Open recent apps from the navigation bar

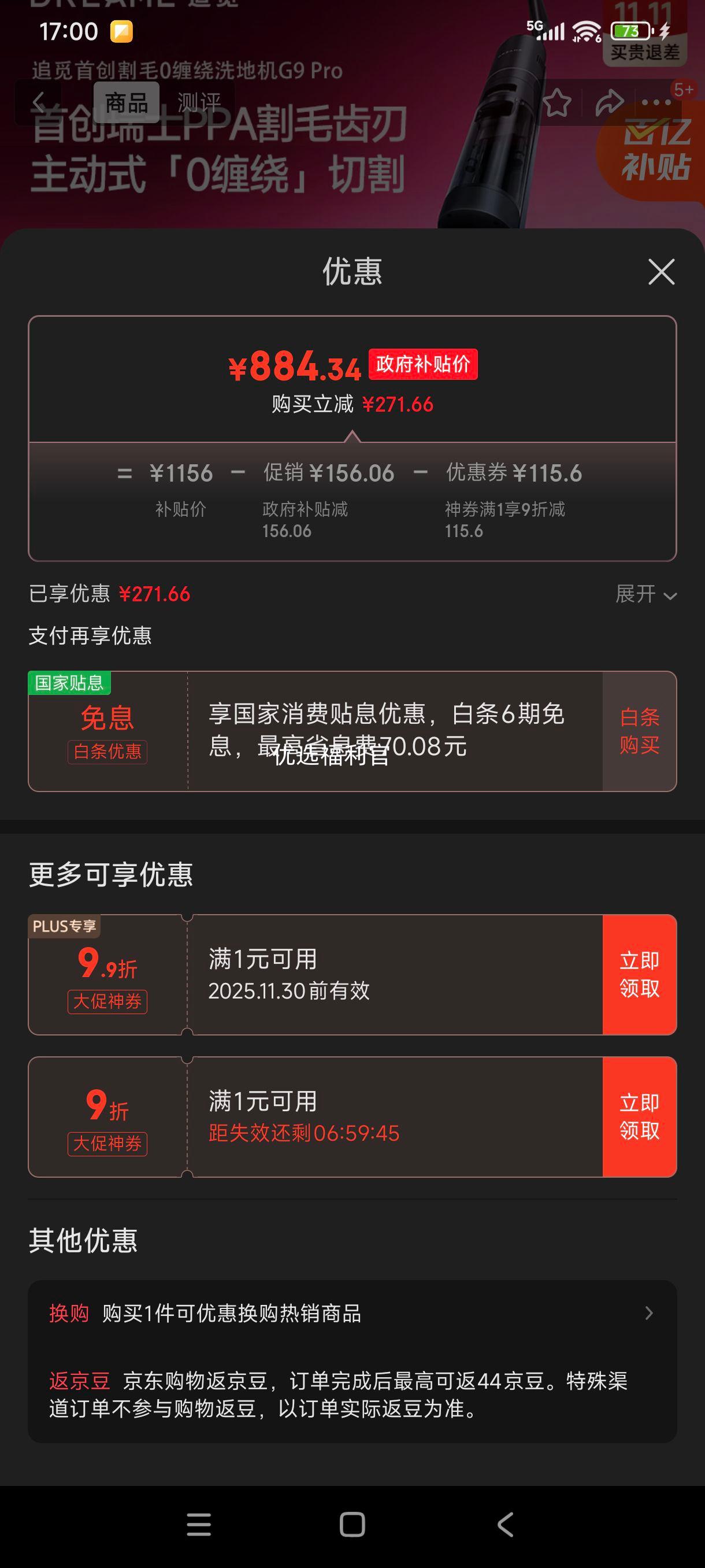(199, 1525)
